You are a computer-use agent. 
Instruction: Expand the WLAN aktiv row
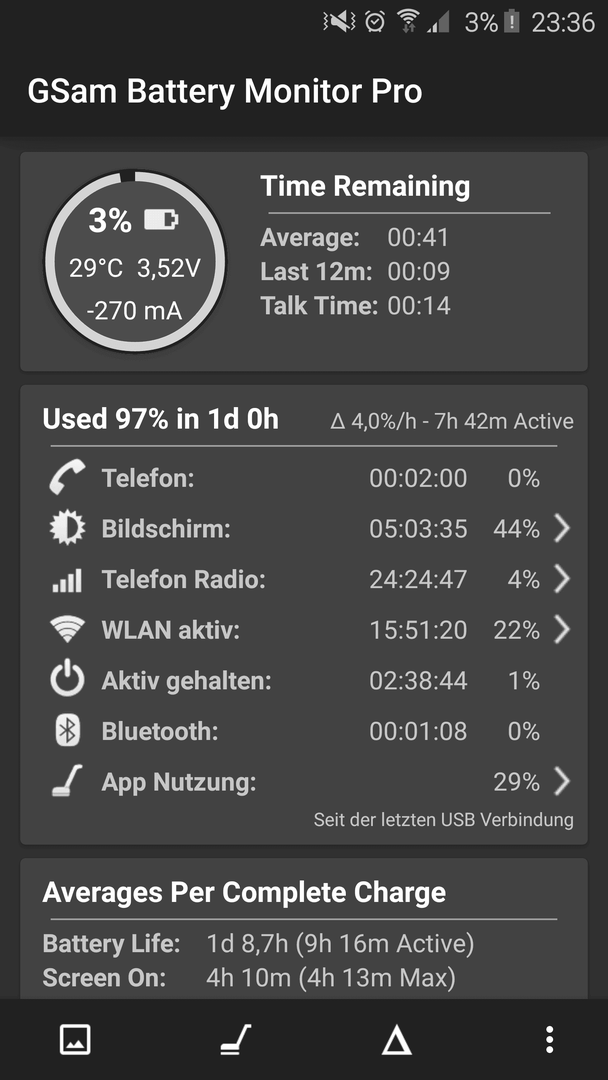(311, 630)
